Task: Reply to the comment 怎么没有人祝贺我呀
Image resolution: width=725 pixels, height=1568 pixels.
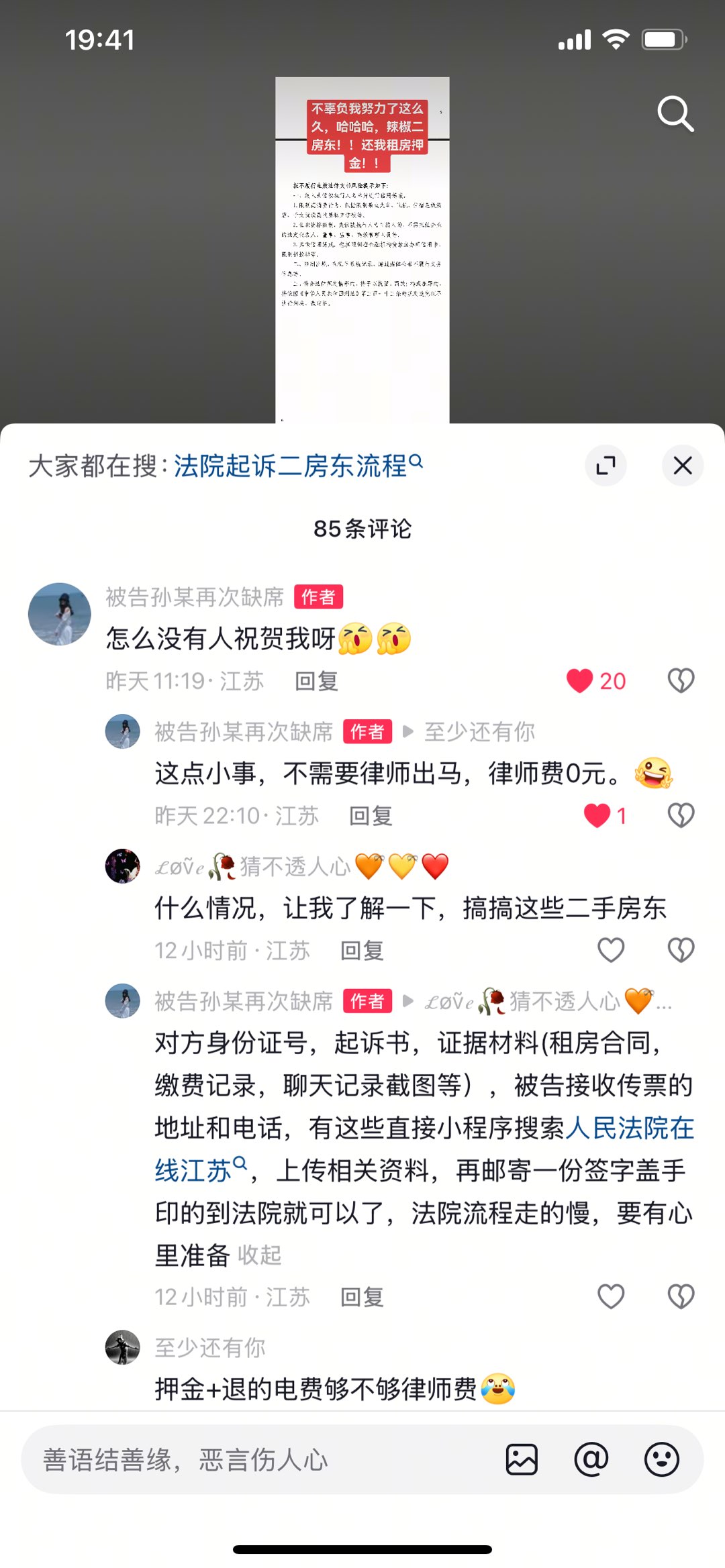Action: click(316, 681)
